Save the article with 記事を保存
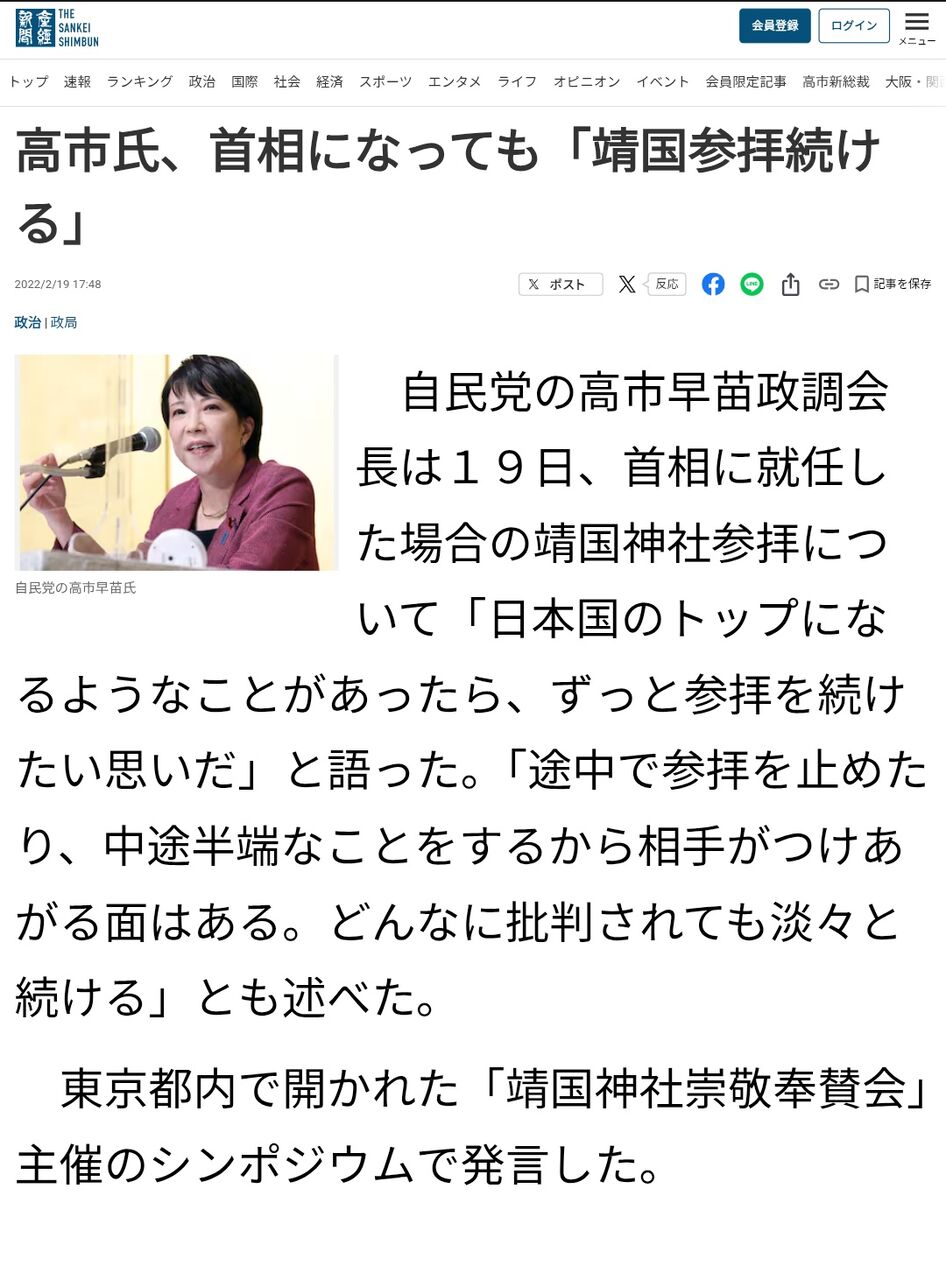The height and width of the screenshot is (1280, 946). [x=893, y=284]
